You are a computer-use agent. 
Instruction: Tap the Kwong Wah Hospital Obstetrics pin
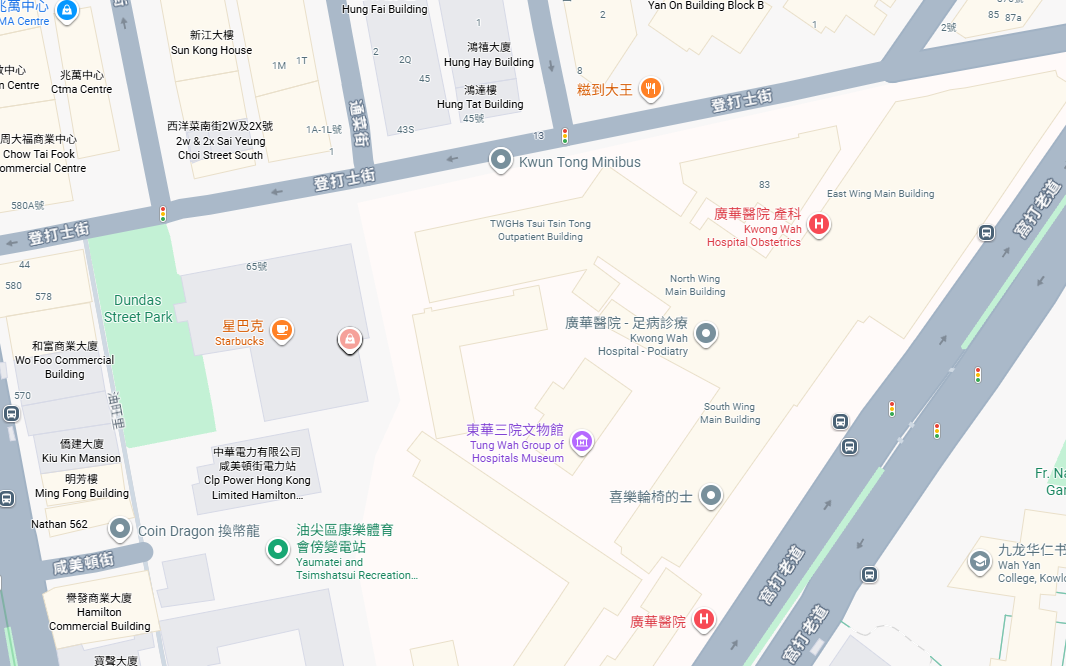point(818,224)
